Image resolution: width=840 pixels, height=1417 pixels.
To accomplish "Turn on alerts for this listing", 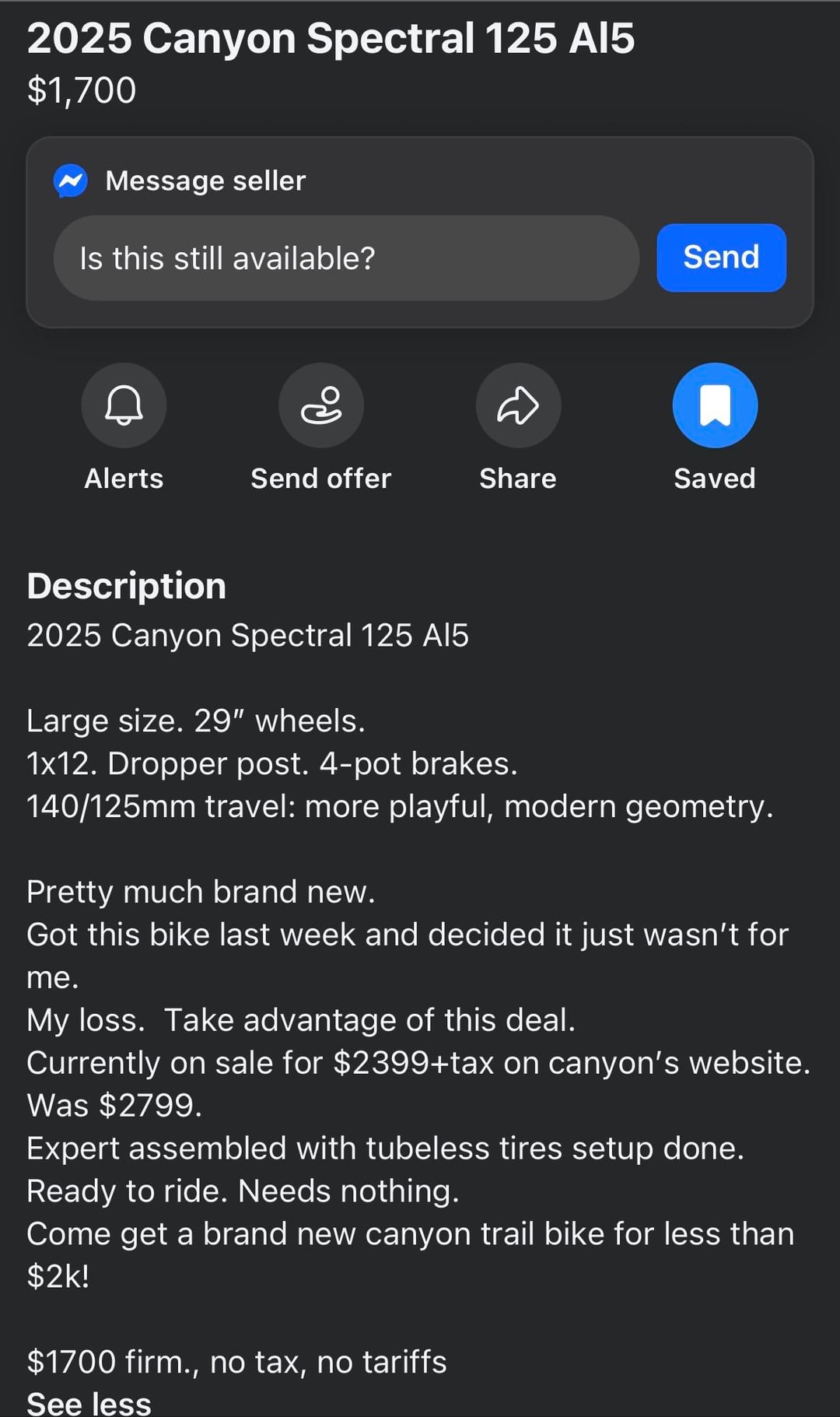I will [x=124, y=405].
